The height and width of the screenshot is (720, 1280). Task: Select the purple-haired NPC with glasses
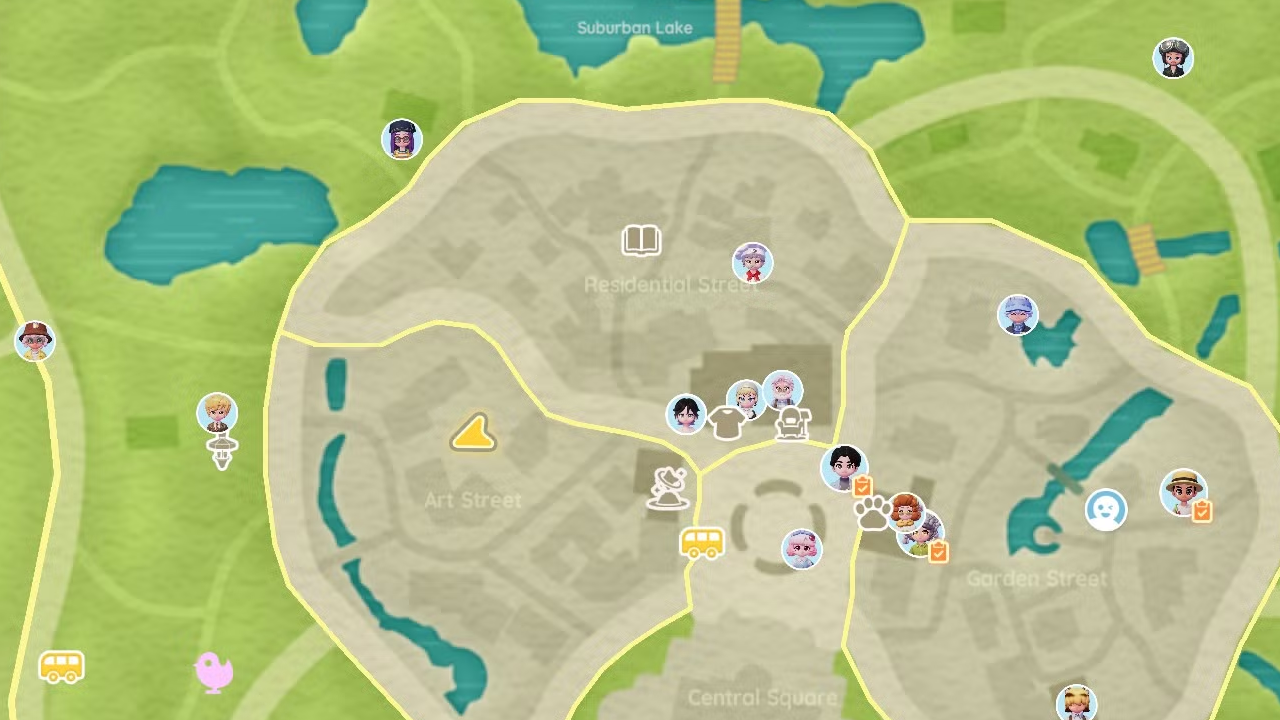[402, 139]
